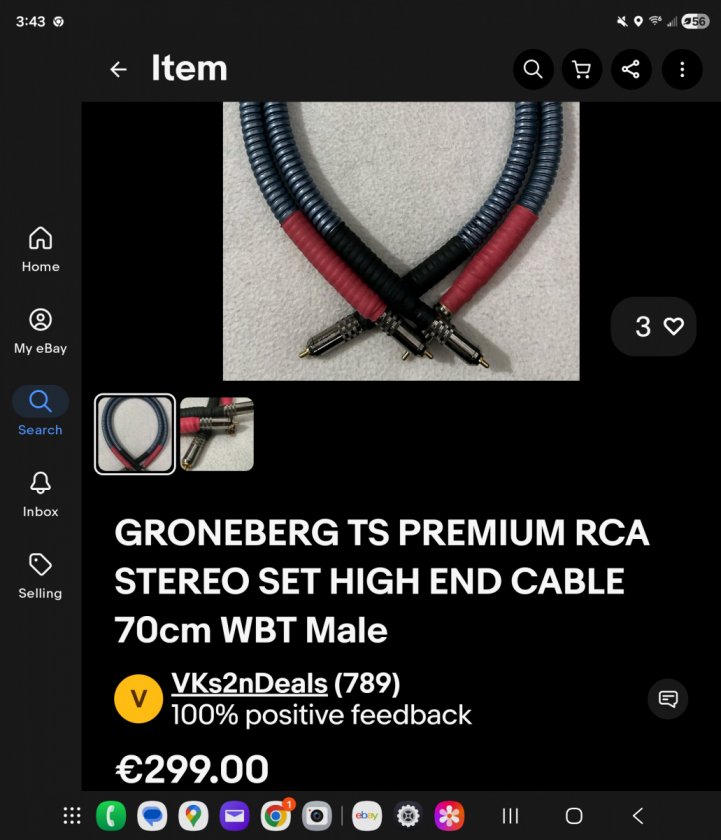Message the seller via chat icon
The width and height of the screenshot is (721, 840).
point(668,698)
